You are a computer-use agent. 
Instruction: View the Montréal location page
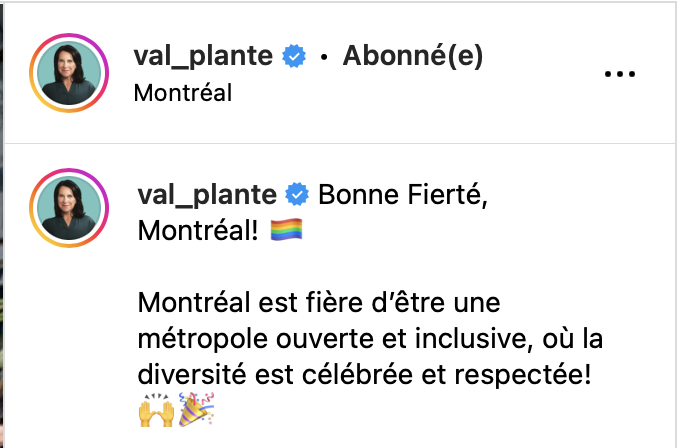(x=182, y=94)
